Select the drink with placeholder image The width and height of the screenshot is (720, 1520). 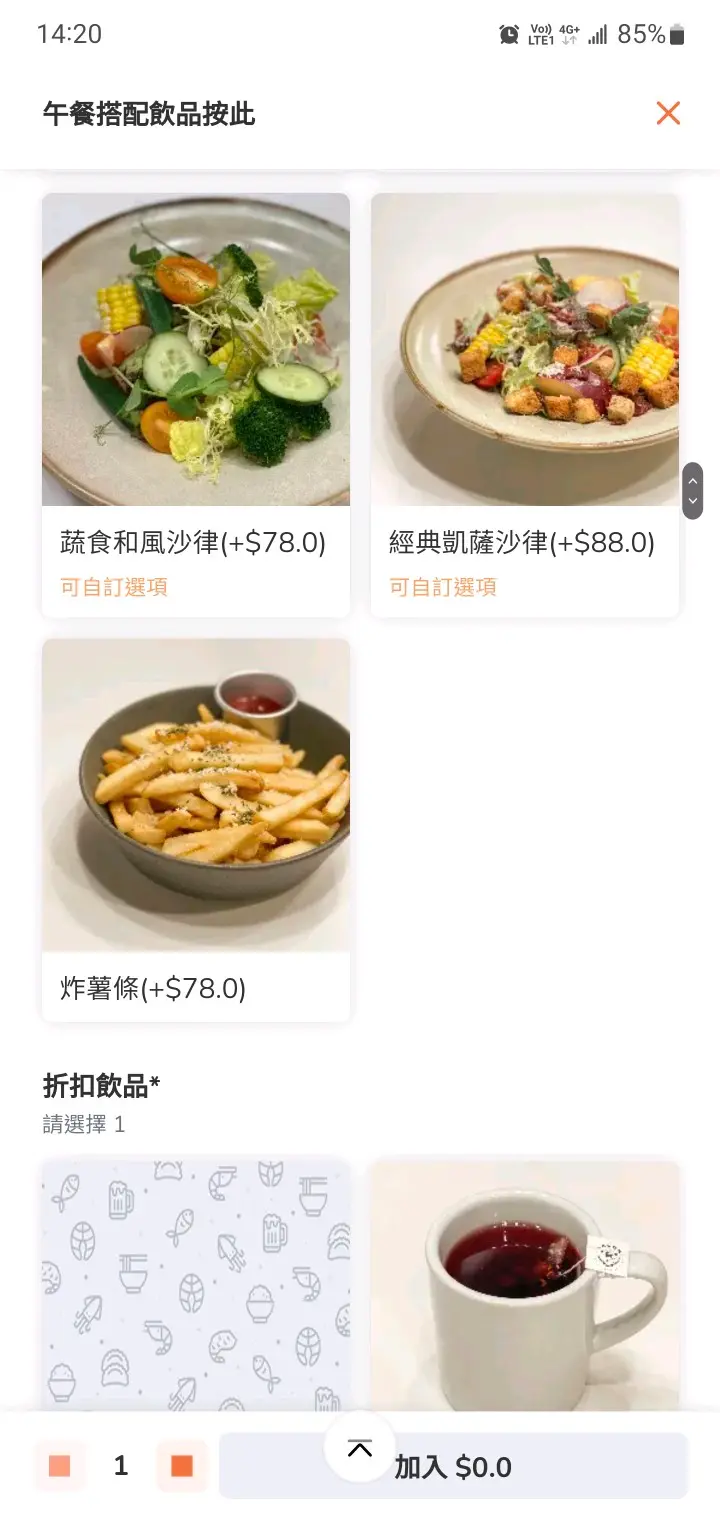coord(195,1285)
